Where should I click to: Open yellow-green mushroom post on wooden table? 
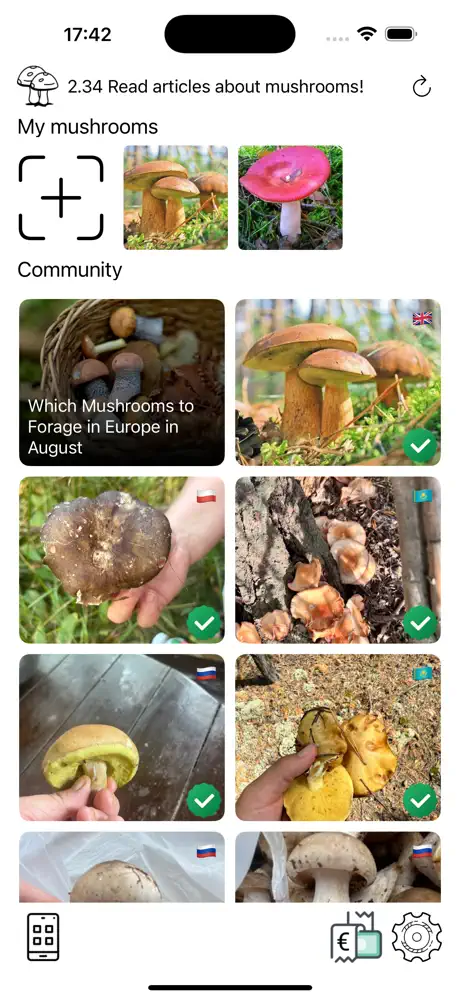(x=122, y=738)
